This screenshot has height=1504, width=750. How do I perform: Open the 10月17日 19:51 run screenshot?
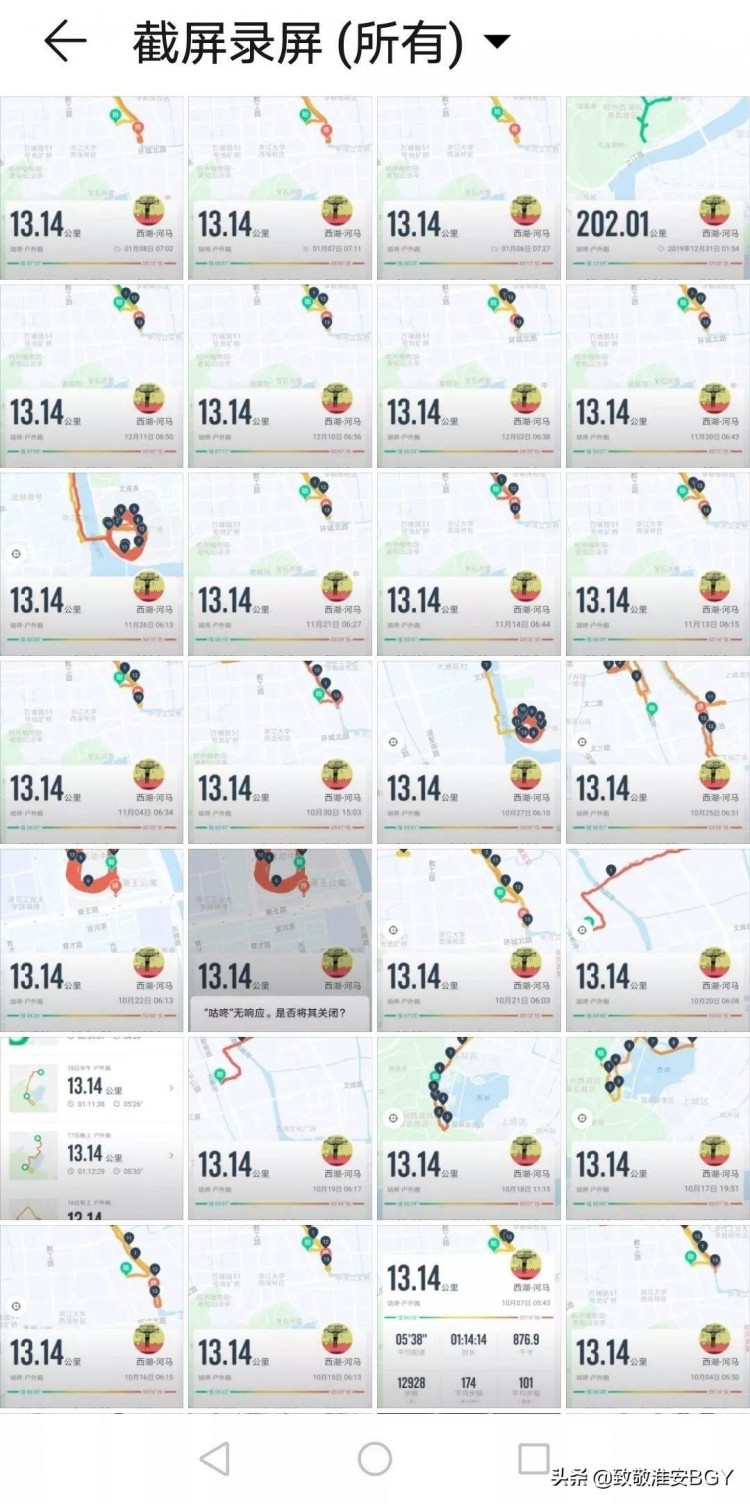click(x=658, y=1128)
